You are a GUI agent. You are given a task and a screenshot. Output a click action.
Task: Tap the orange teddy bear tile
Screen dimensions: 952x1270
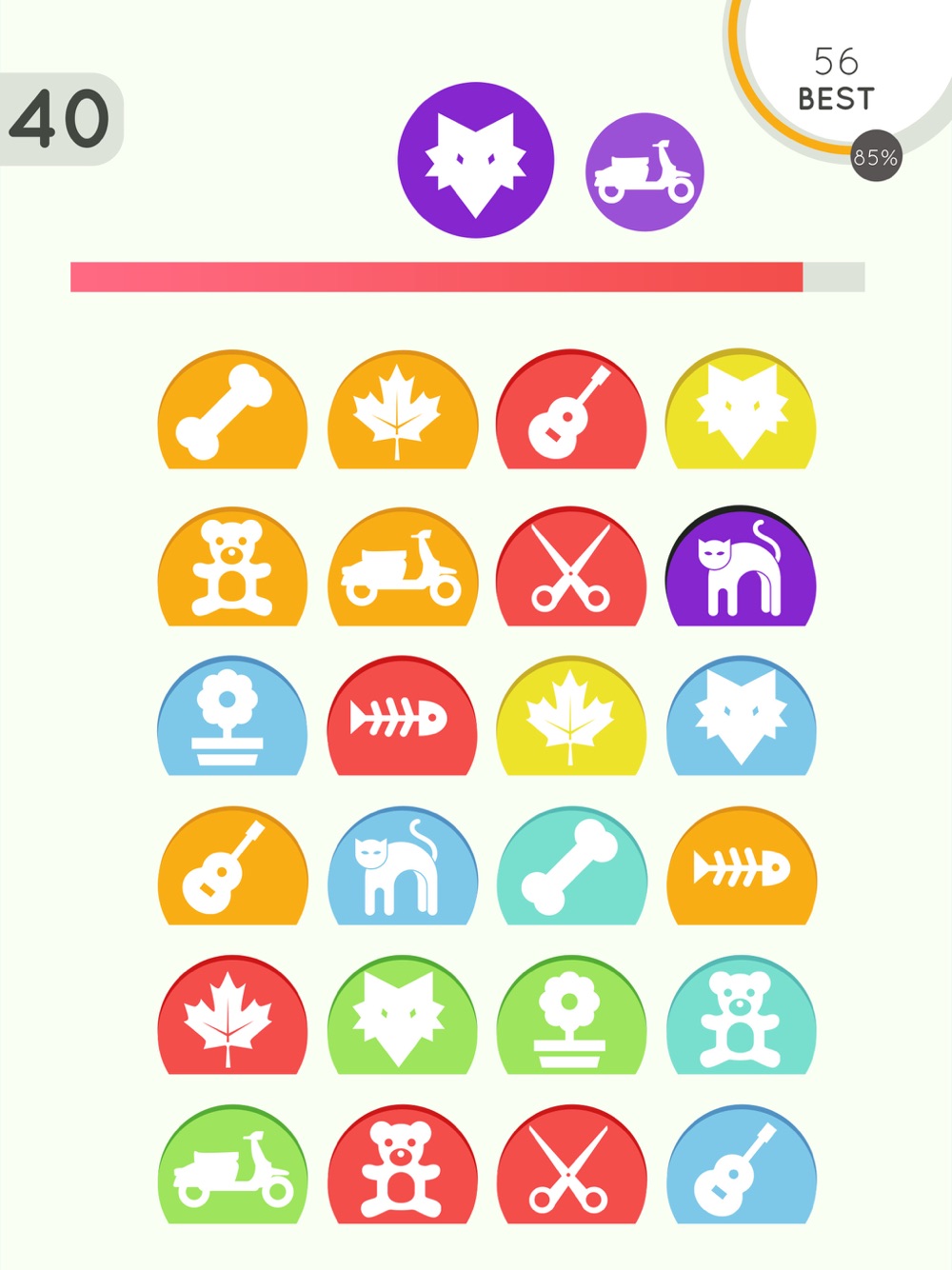pyautogui.click(x=232, y=568)
